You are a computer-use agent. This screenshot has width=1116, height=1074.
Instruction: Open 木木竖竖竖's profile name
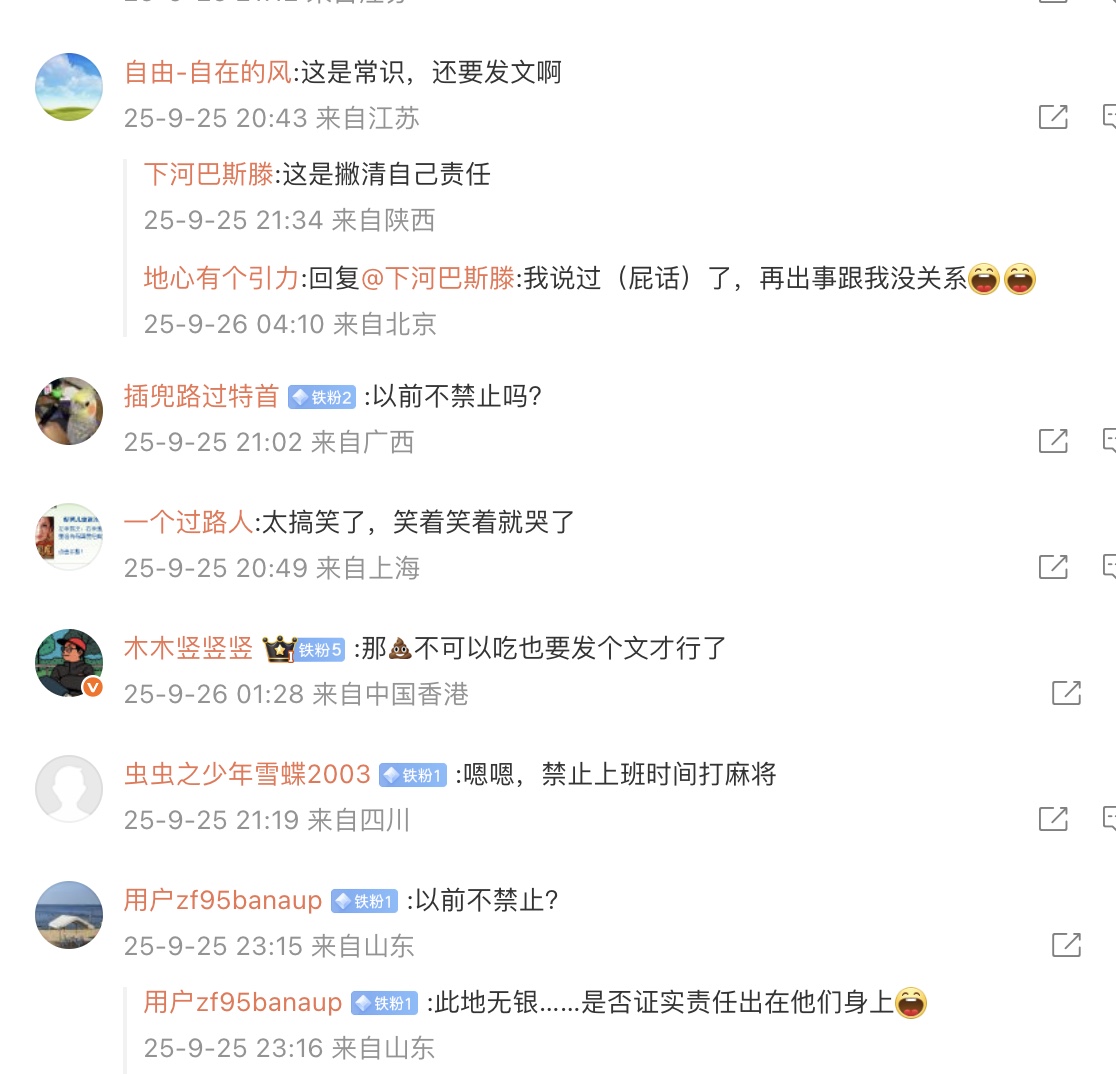point(188,649)
